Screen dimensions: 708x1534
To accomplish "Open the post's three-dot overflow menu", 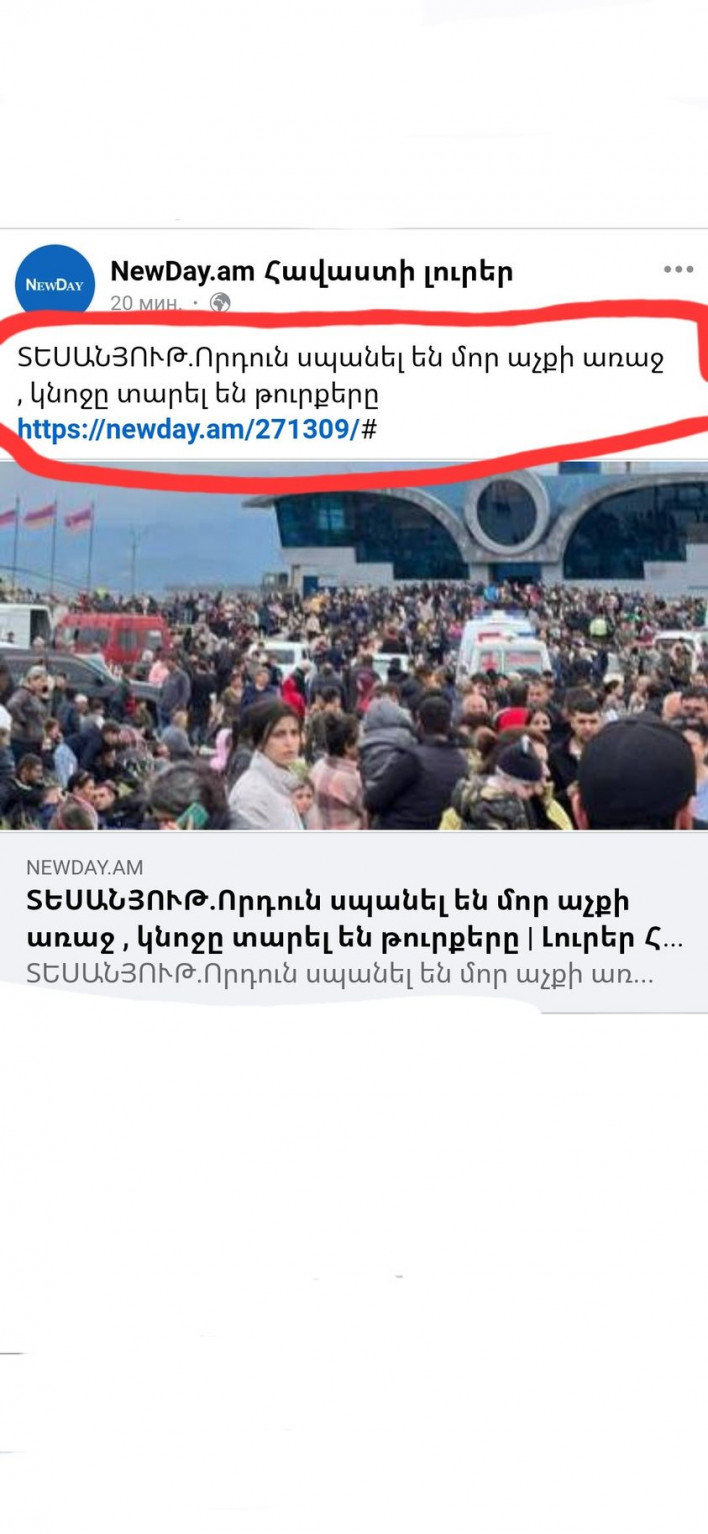I will pos(678,270).
